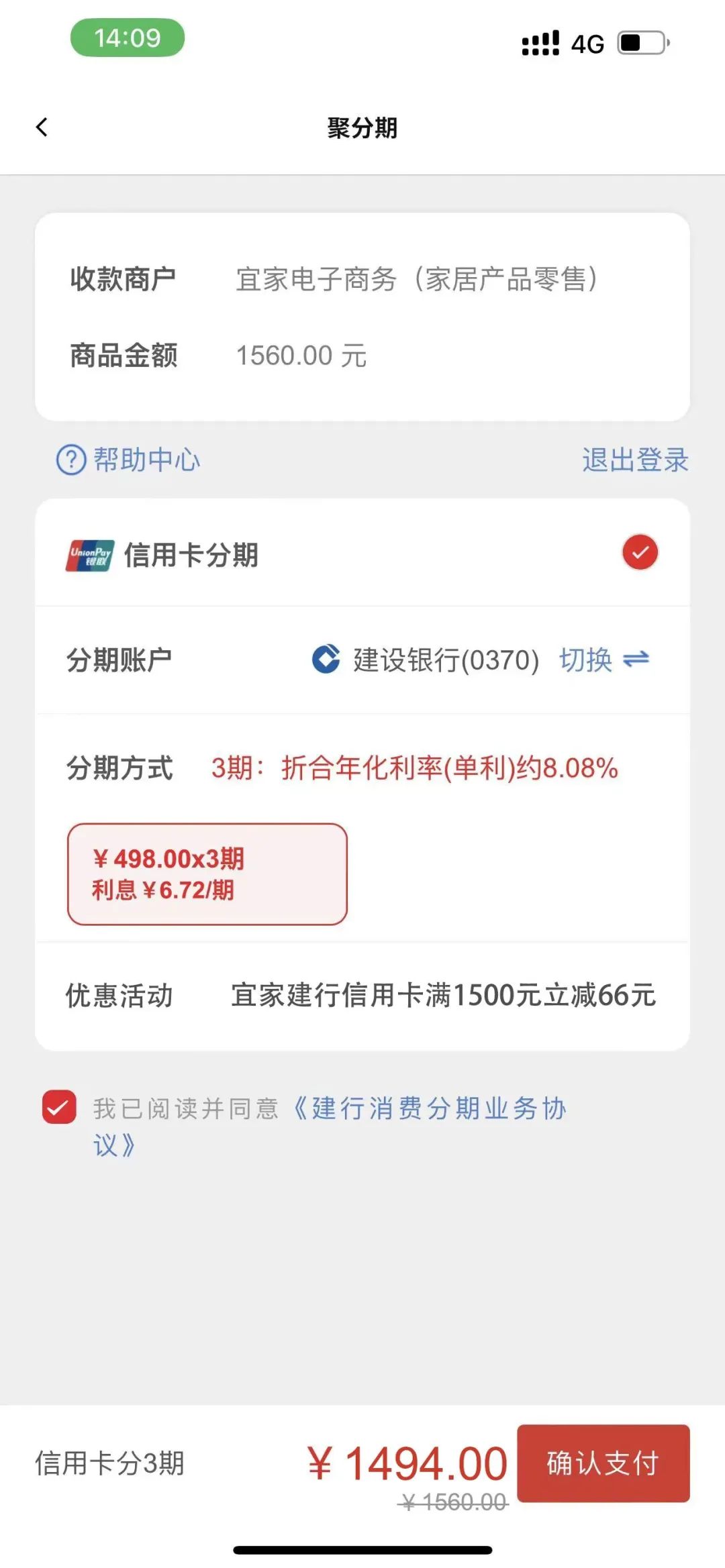Tap 切换 to change bank account
This screenshot has height=1568, width=725.
[603, 660]
